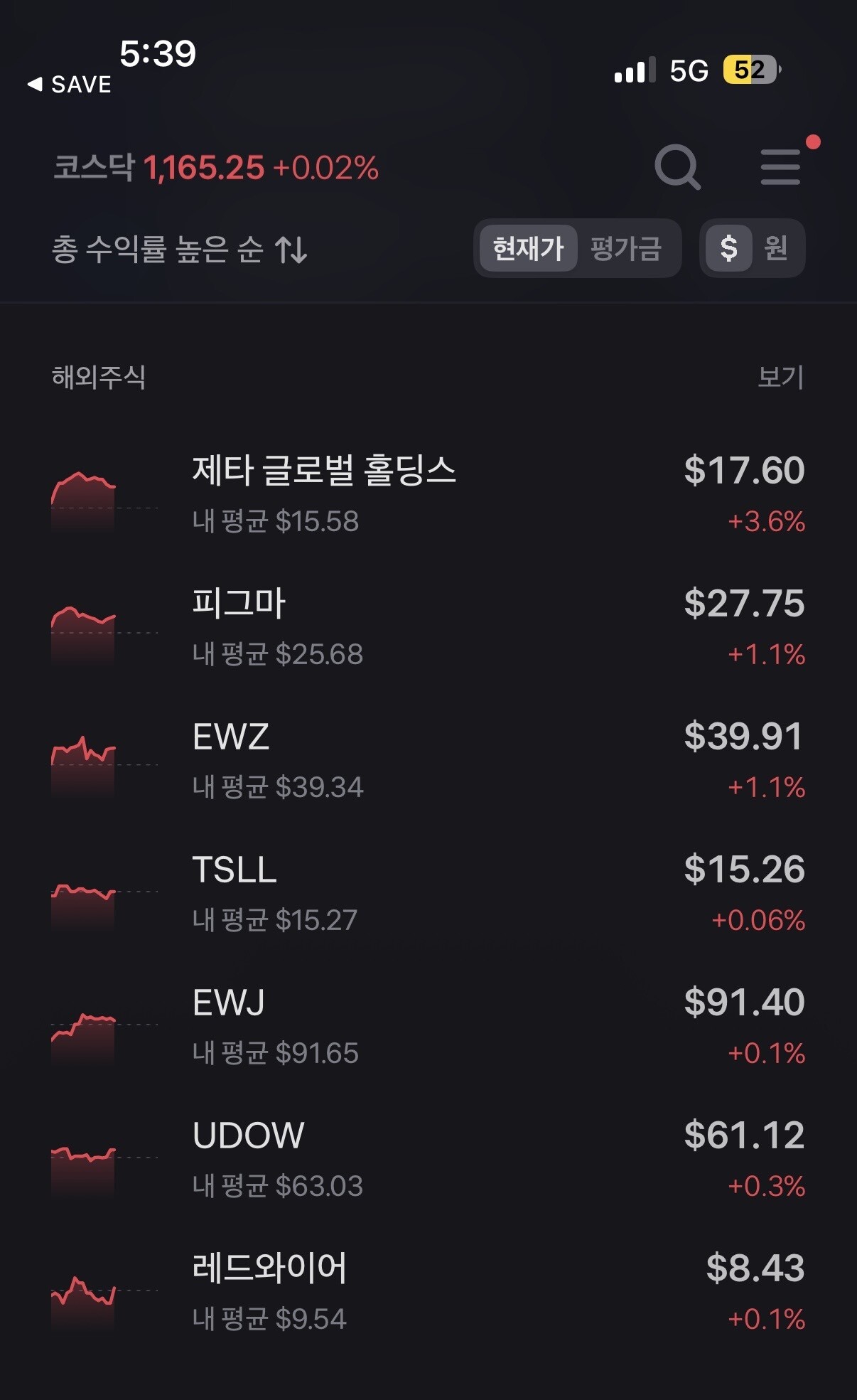857x1400 pixels.
Task: Select the dollar currency option
Action: (x=728, y=249)
